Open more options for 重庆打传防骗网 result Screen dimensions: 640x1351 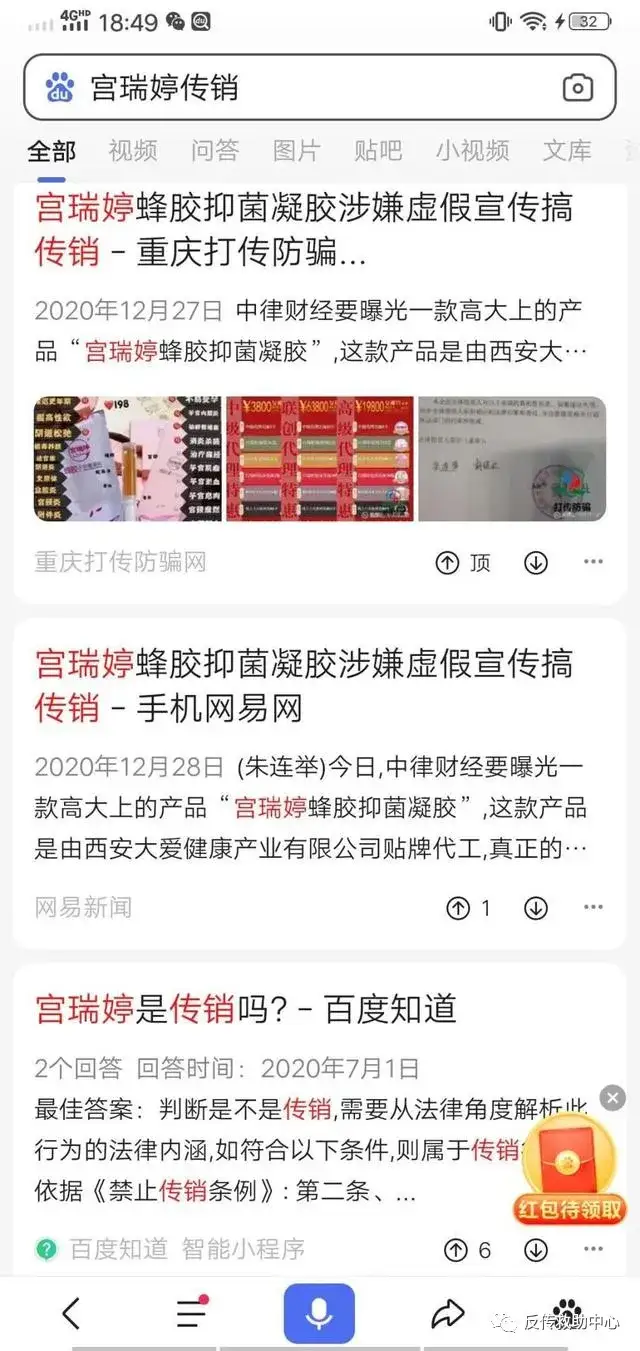coord(594,562)
